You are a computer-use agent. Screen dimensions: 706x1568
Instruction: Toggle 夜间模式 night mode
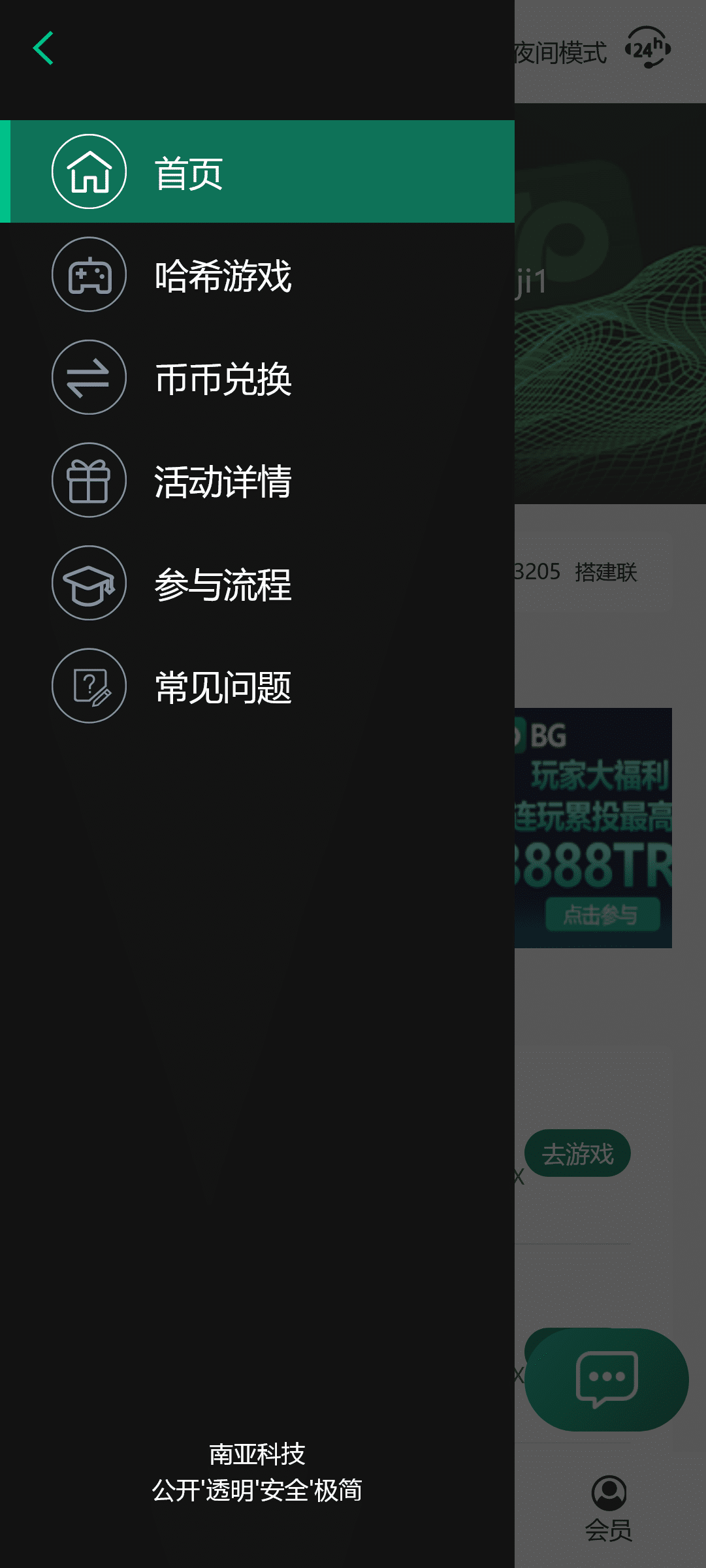[560, 53]
